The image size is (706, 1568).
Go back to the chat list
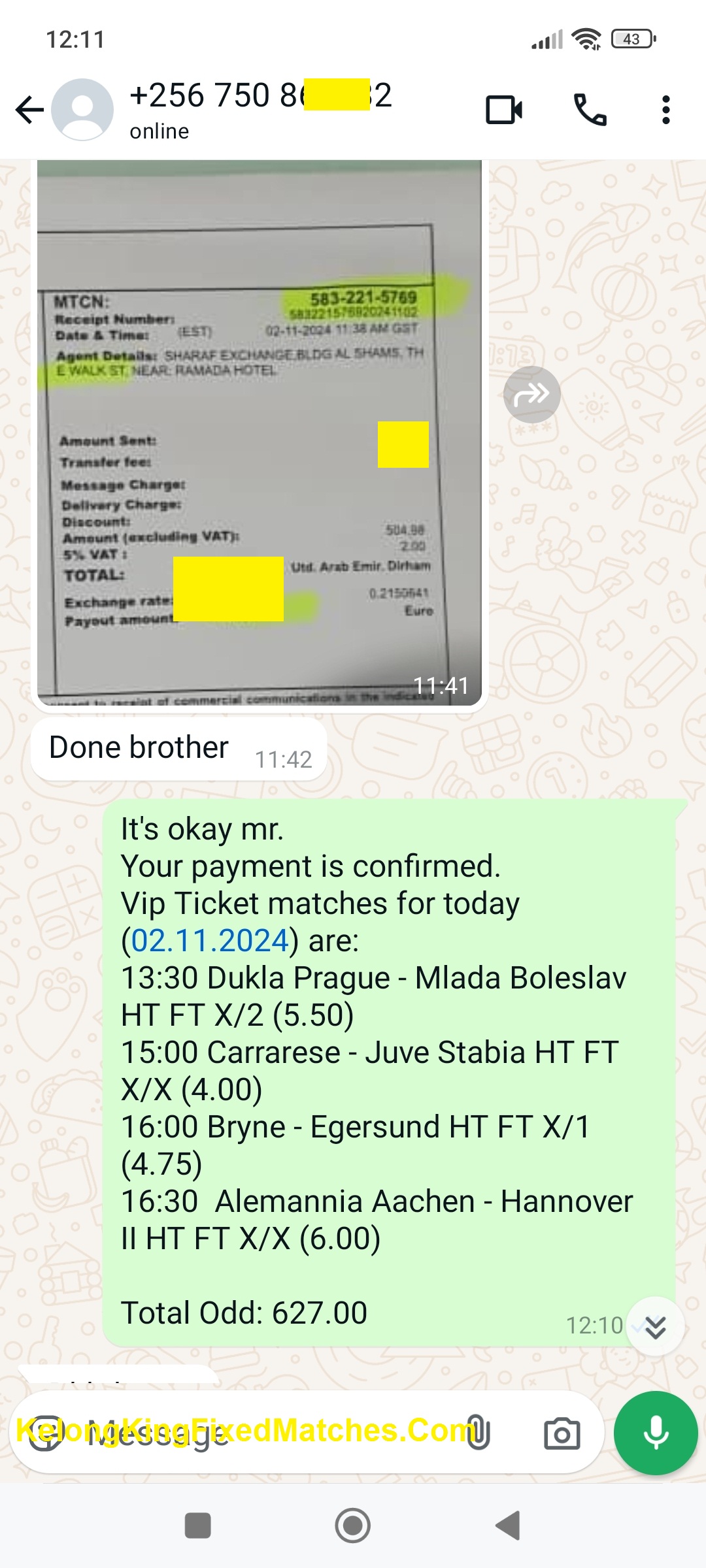pyautogui.click(x=29, y=110)
